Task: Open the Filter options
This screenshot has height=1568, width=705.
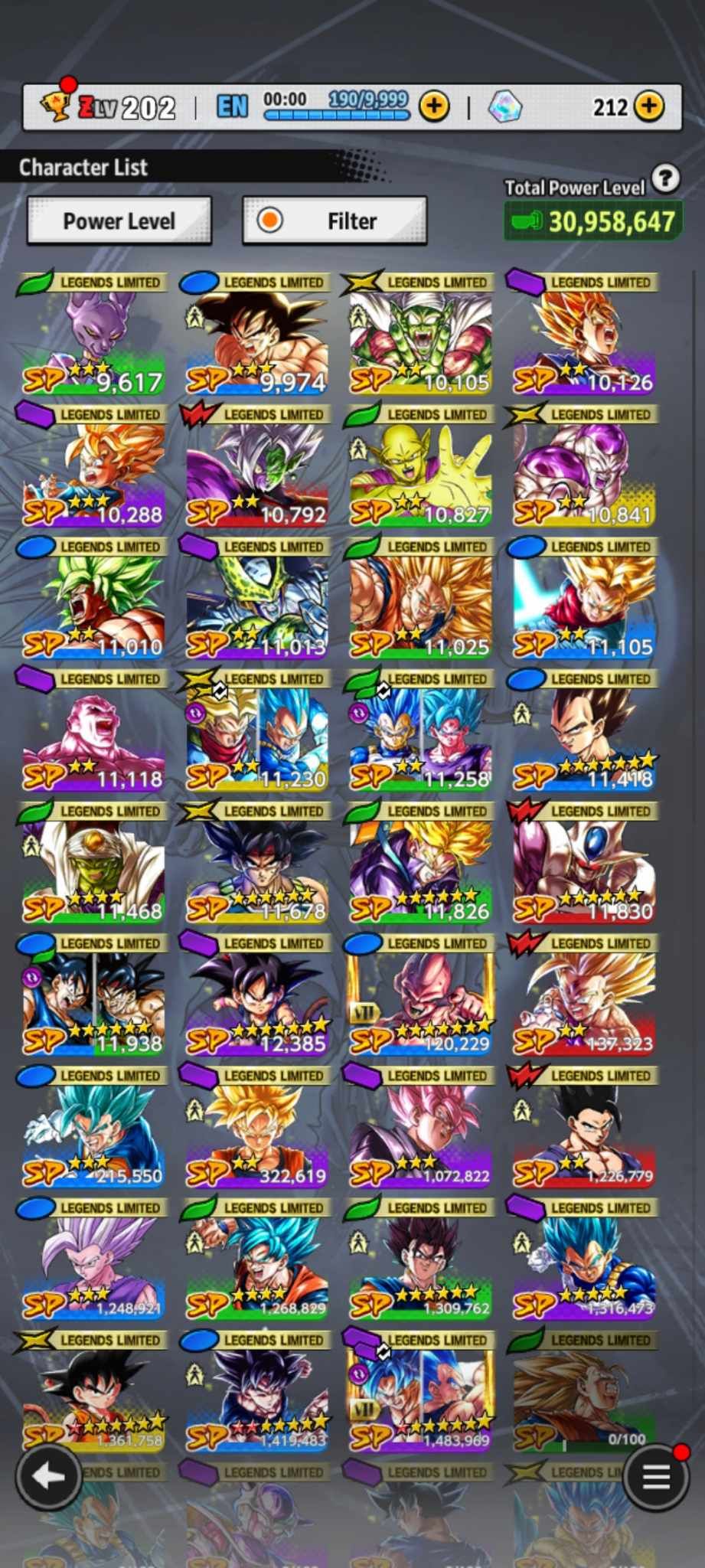Action: (335, 221)
